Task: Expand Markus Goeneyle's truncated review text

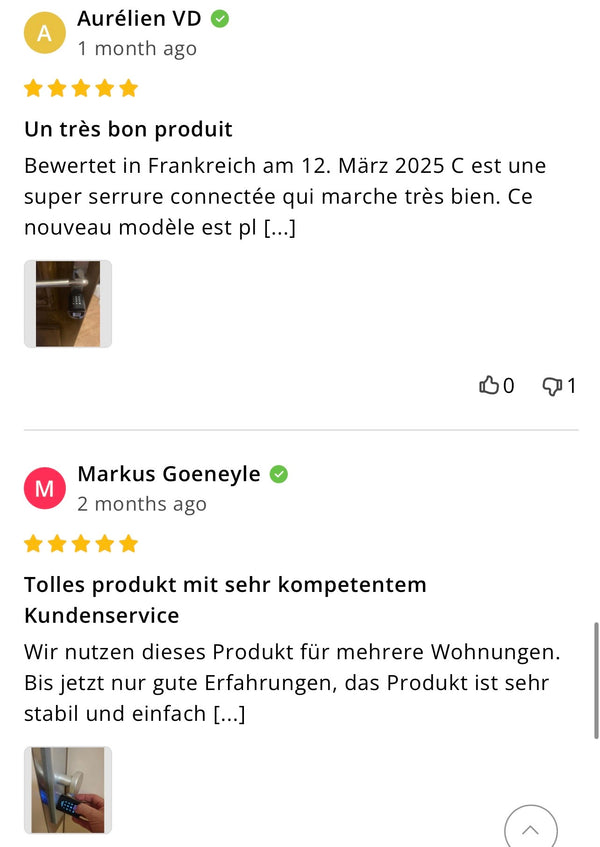Action: point(230,714)
